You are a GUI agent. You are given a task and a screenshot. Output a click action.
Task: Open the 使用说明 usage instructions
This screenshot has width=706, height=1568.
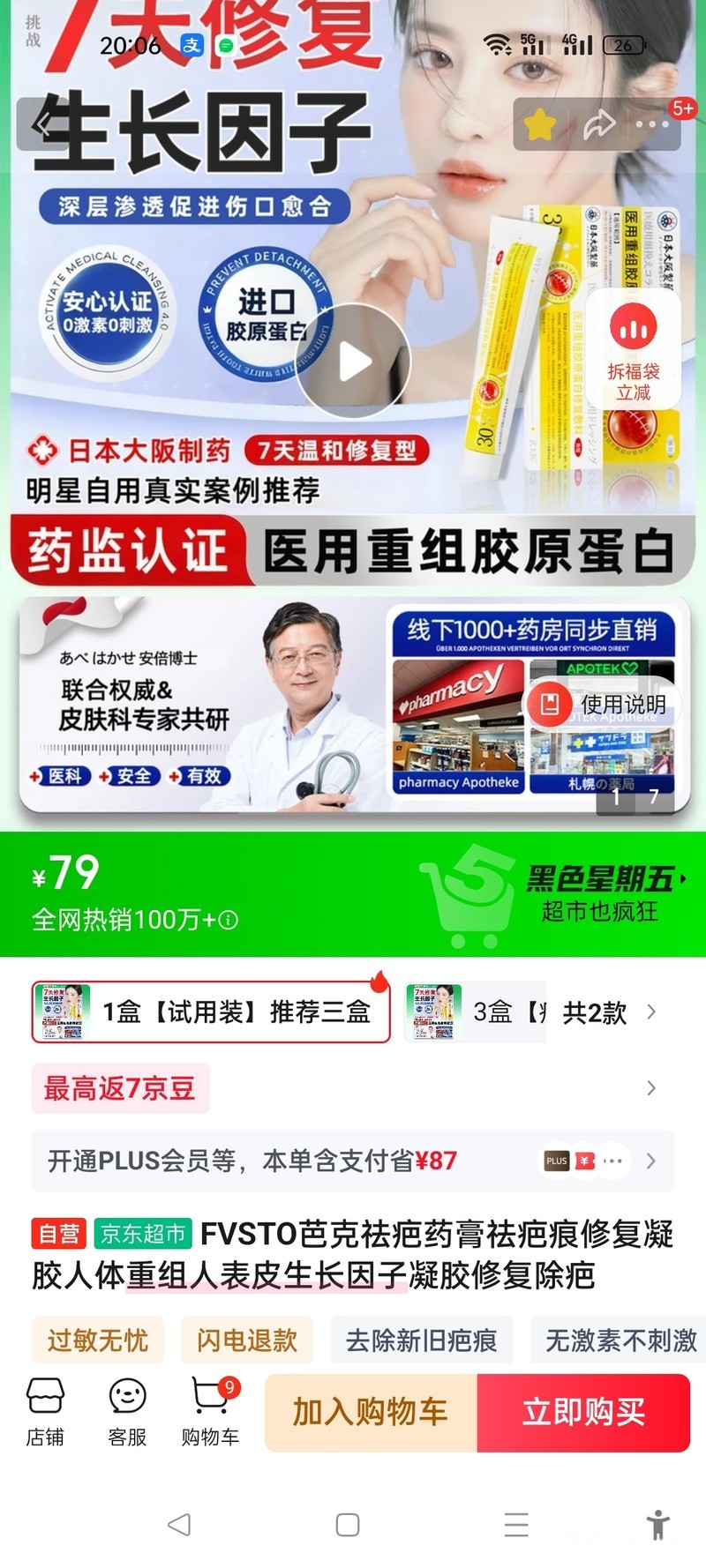[603, 704]
